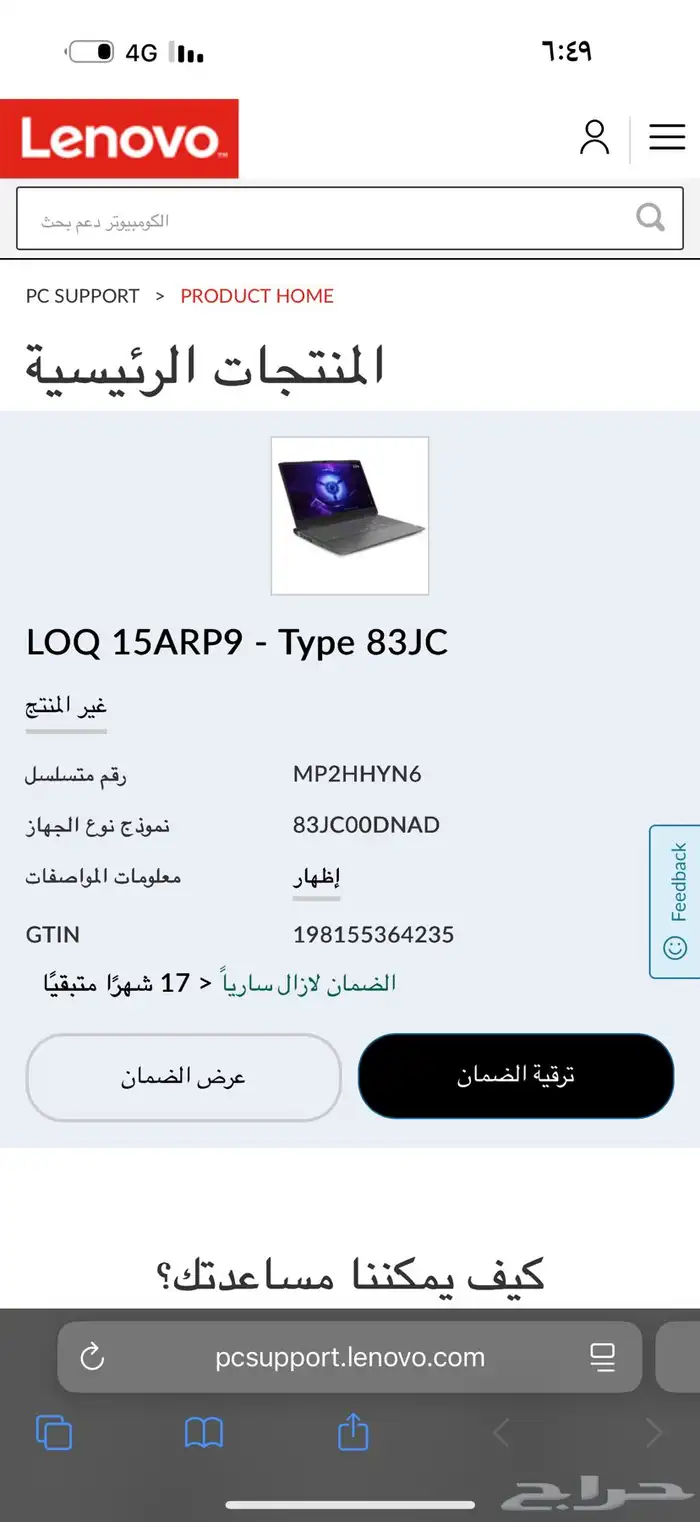Open the user account icon
Viewport: 700px width, 1522px height.
[594, 138]
